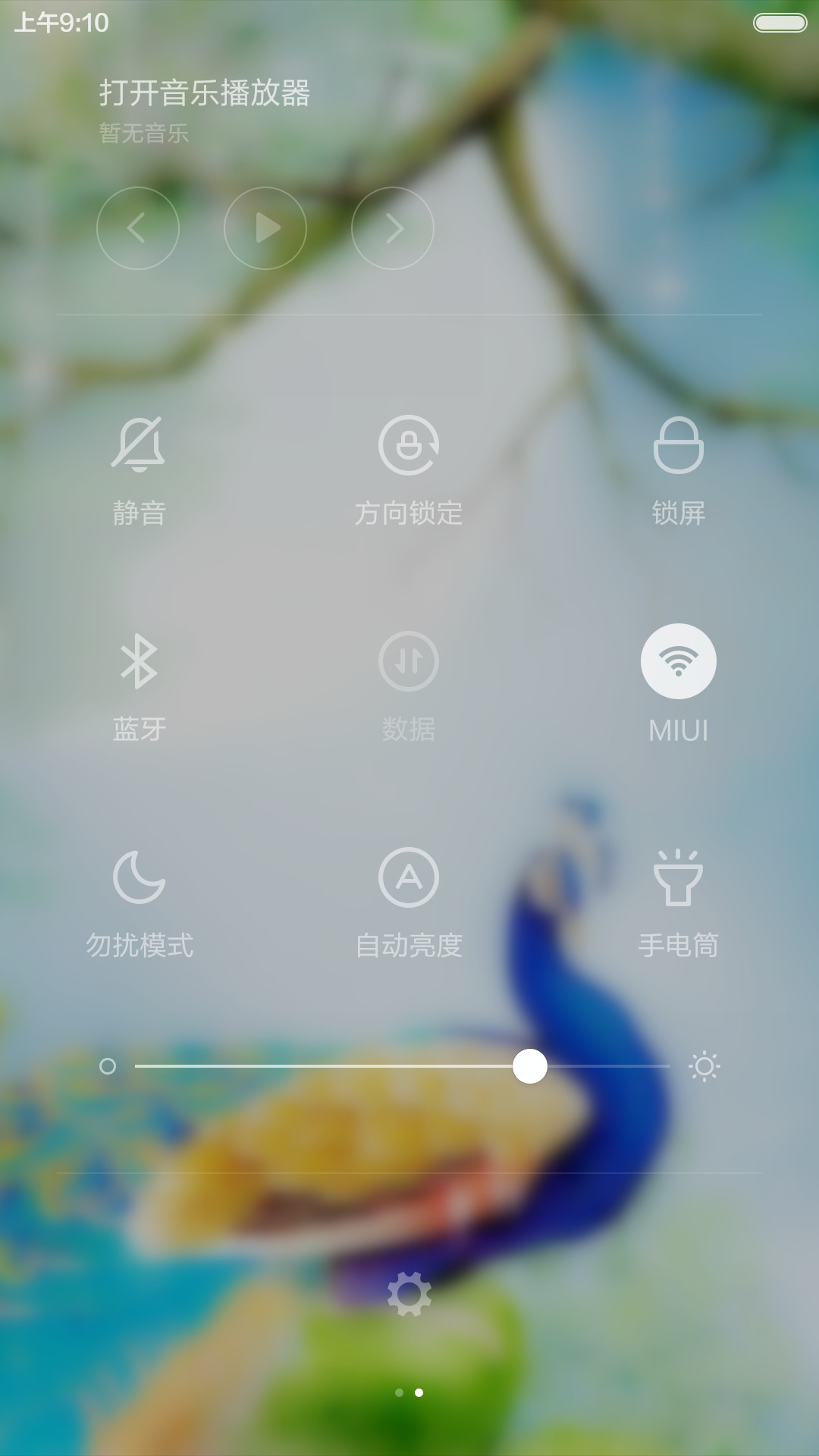Open the music player title
Screen dimensions: 819x1456
205,93
